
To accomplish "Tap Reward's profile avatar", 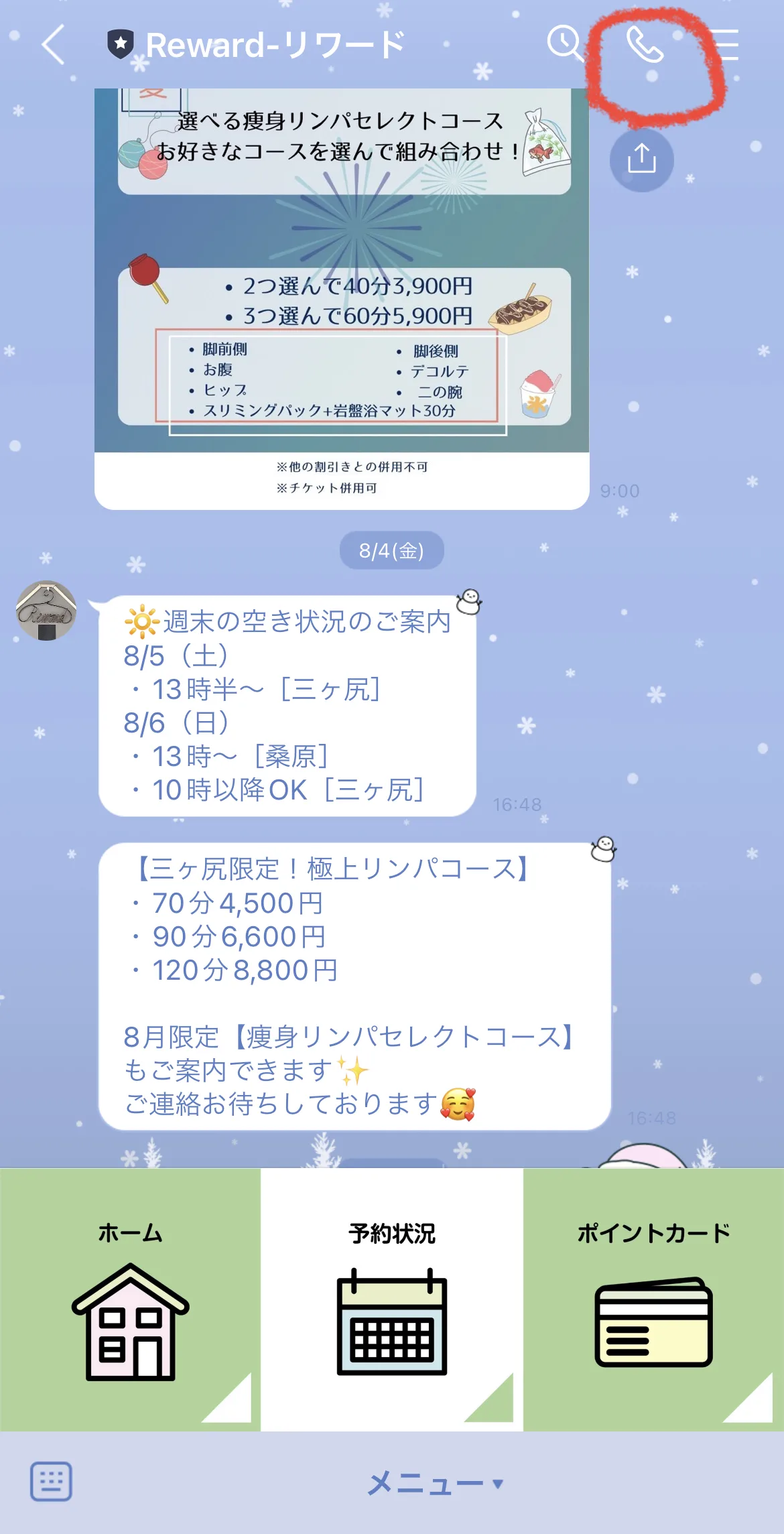I will [x=46, y=611].
